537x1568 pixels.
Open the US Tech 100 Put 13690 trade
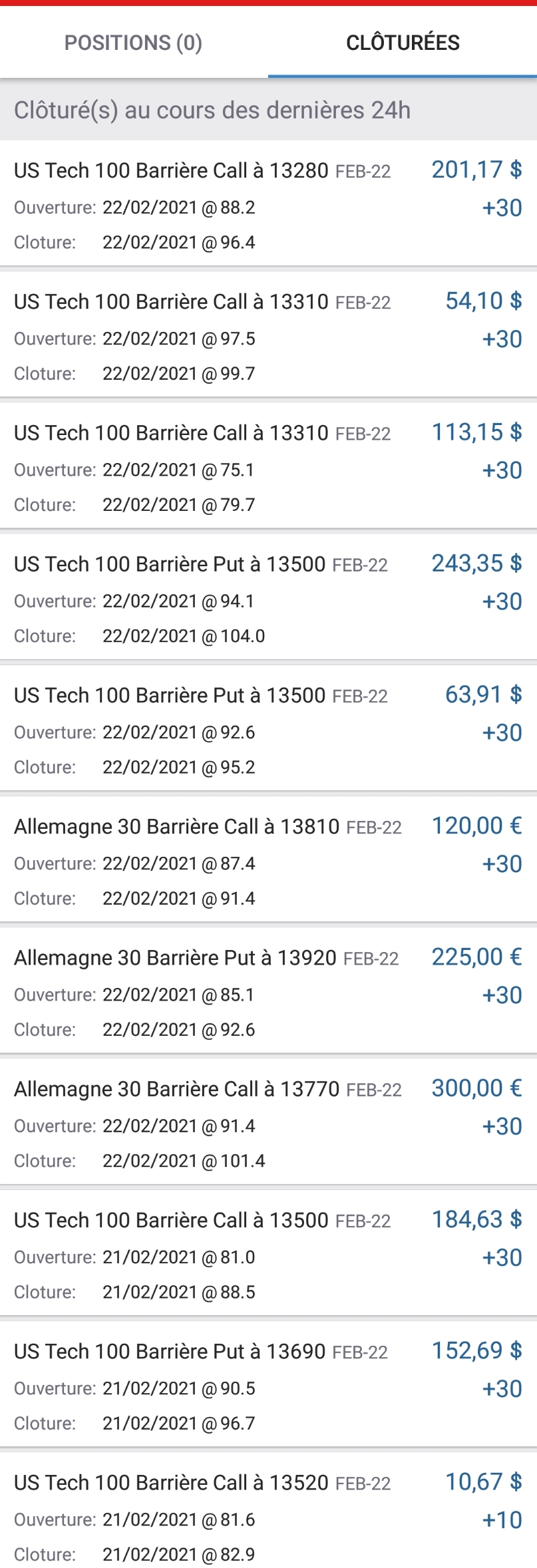pos(268,1384)
